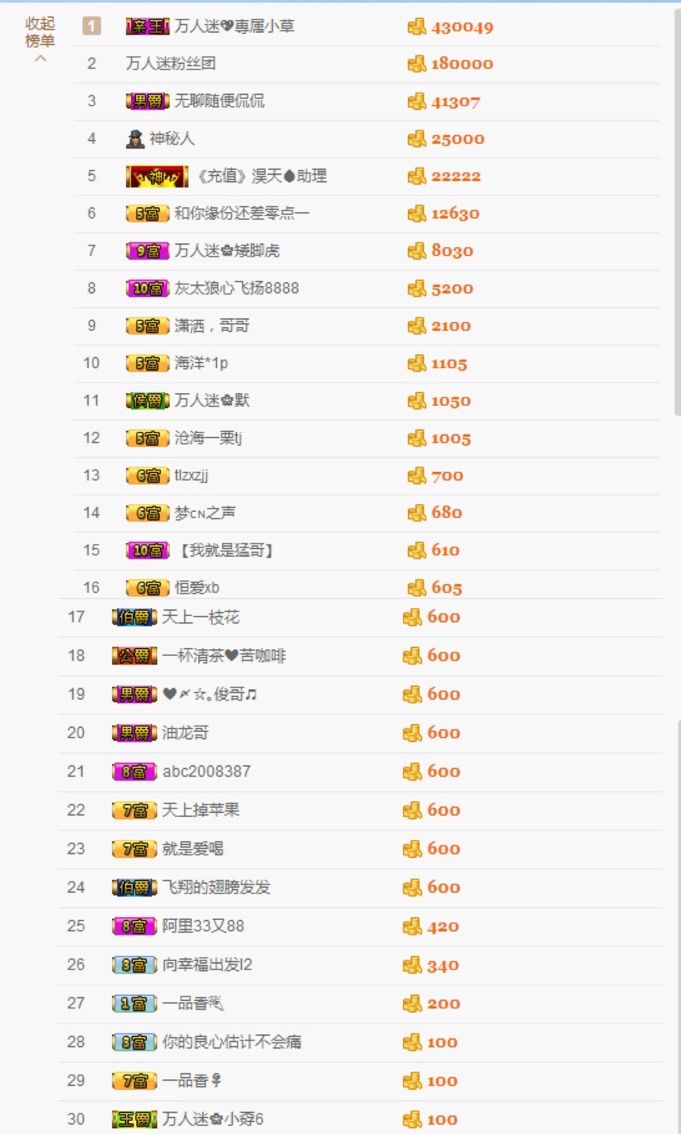Select user 无聊随便侃侃
This screenshot has width=681, height=1134.
click(x=219, y=101)
